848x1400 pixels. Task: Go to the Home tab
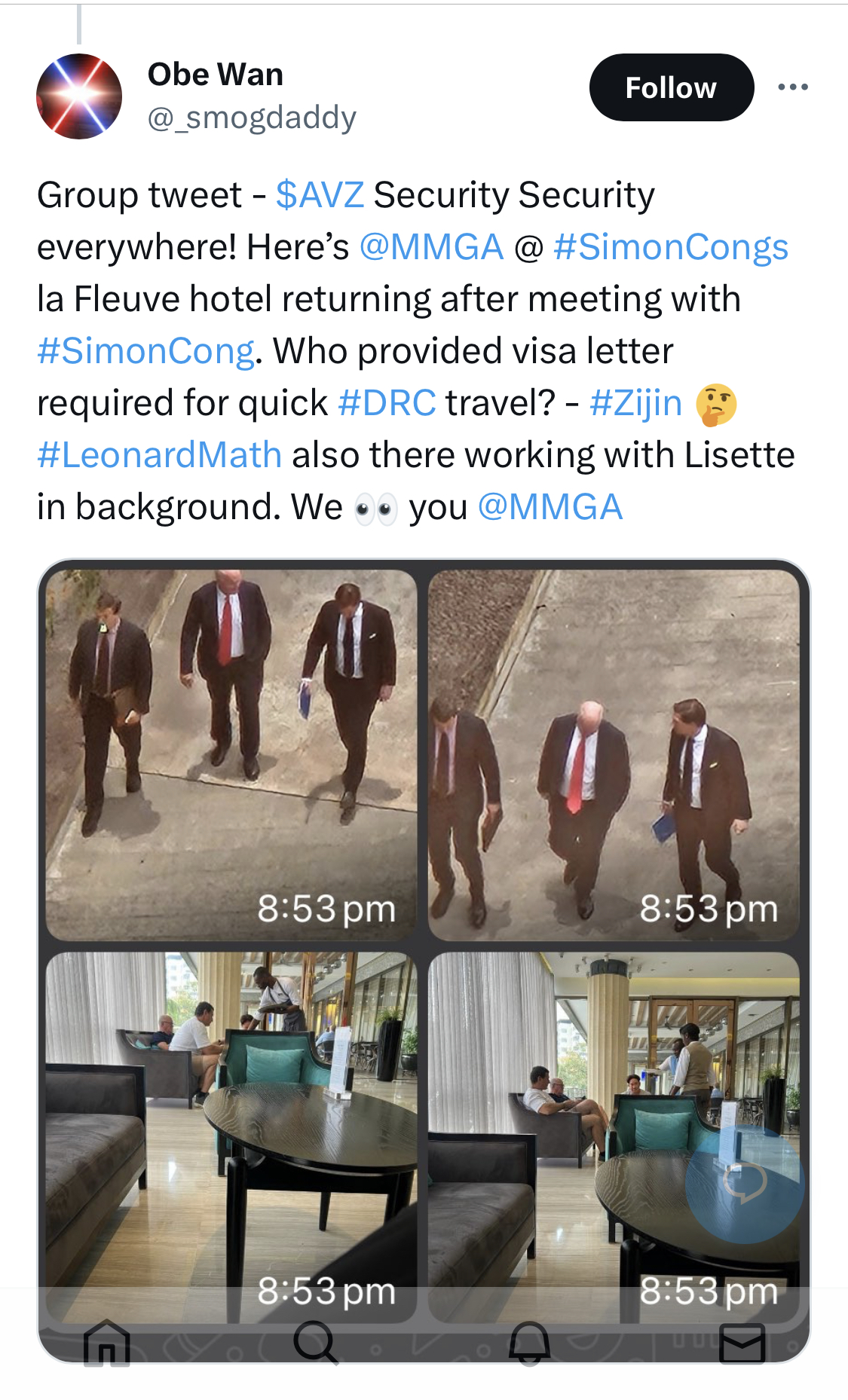tap(106, 1343)
